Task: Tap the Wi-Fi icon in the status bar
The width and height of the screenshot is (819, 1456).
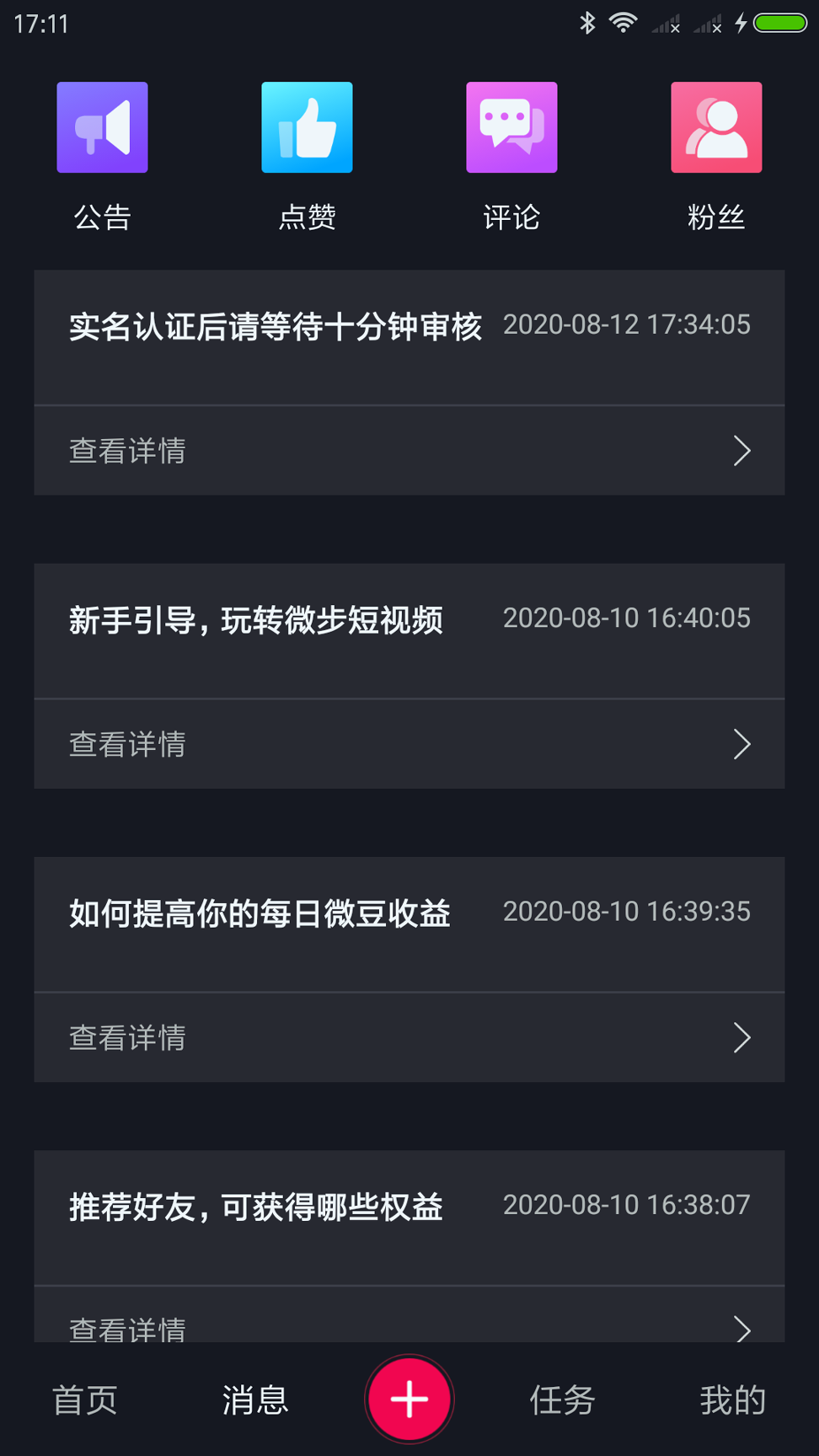Action: coord(623,23)
